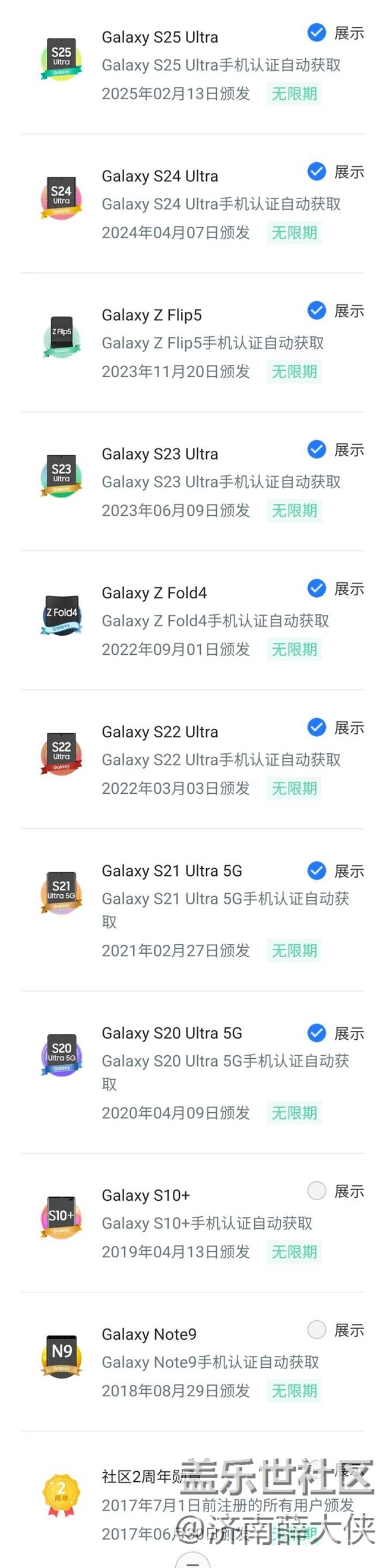Disable showing the Galaxy Z Flip5 badge
Viewport: 386px width, 1568px height.
[317, 310]
